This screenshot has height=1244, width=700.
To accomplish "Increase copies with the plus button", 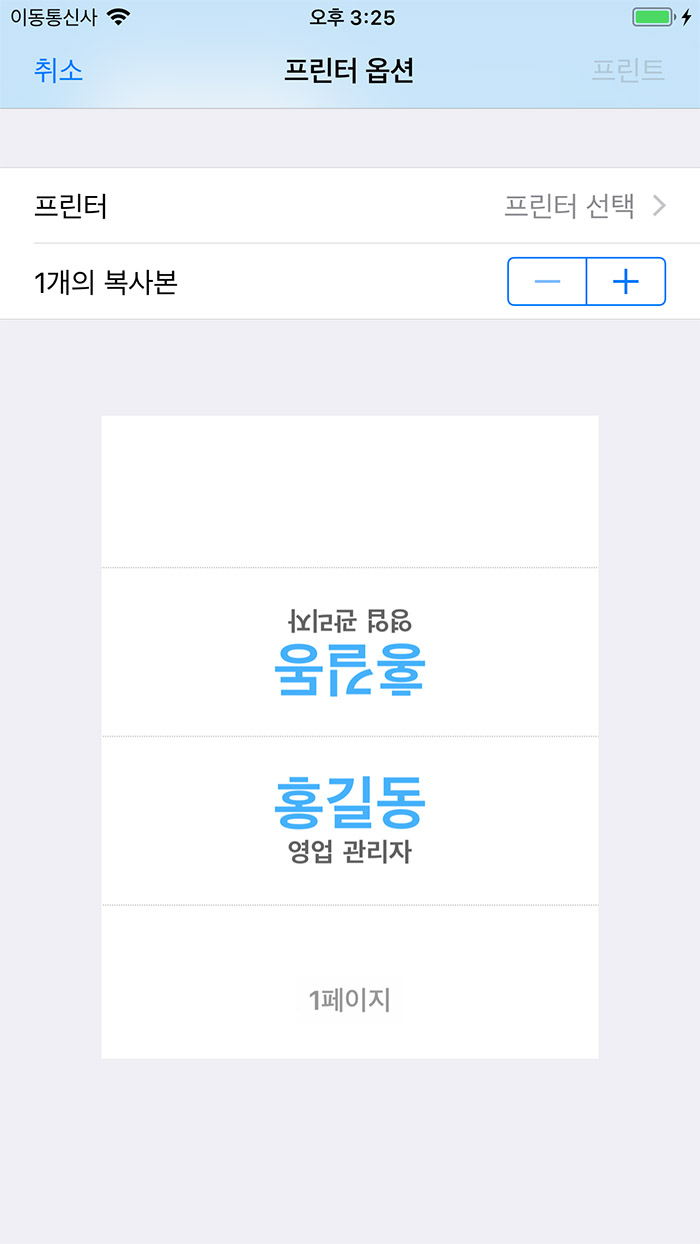I will click(625, 282).
